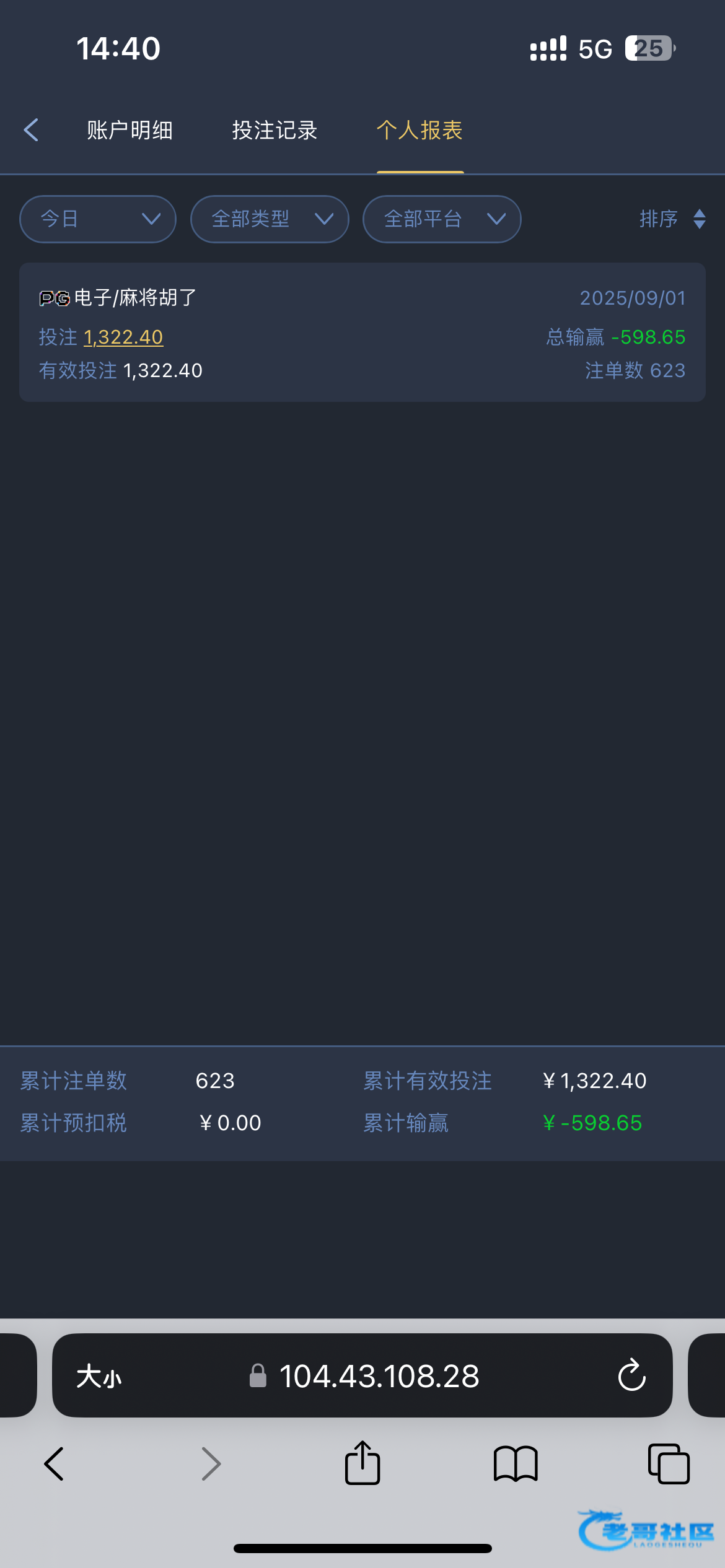725x1568 pixels.
Task: Open the Safari share sheet
Action: point(362,1463)
